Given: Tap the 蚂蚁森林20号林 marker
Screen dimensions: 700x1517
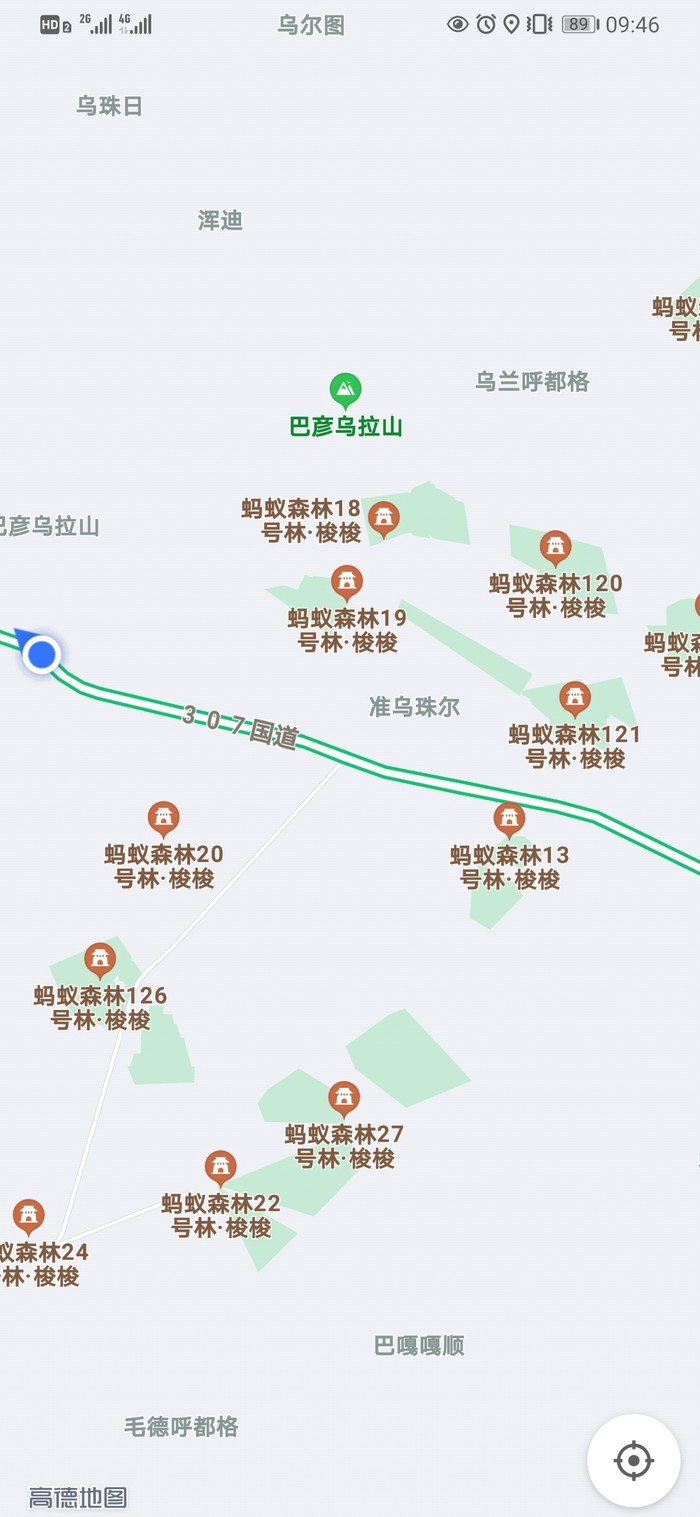Looking at the screenshot, I should coord(163,818).
